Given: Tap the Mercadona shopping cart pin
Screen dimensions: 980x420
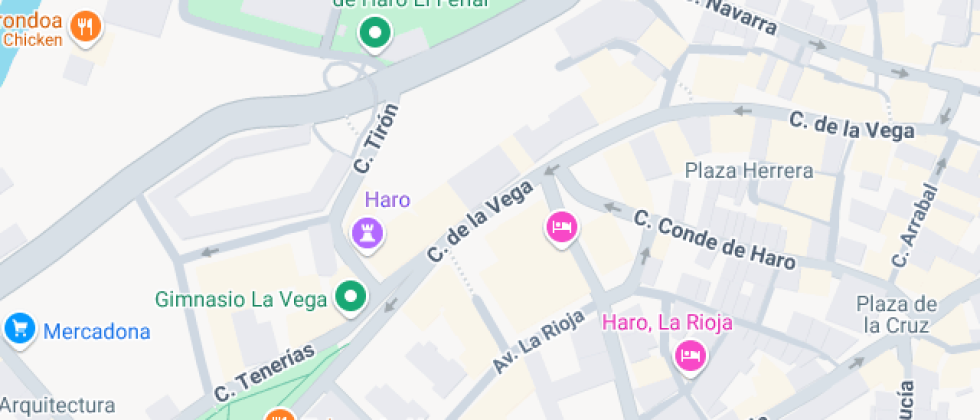Looking at the screenshot, I should (x=19, y=329).
